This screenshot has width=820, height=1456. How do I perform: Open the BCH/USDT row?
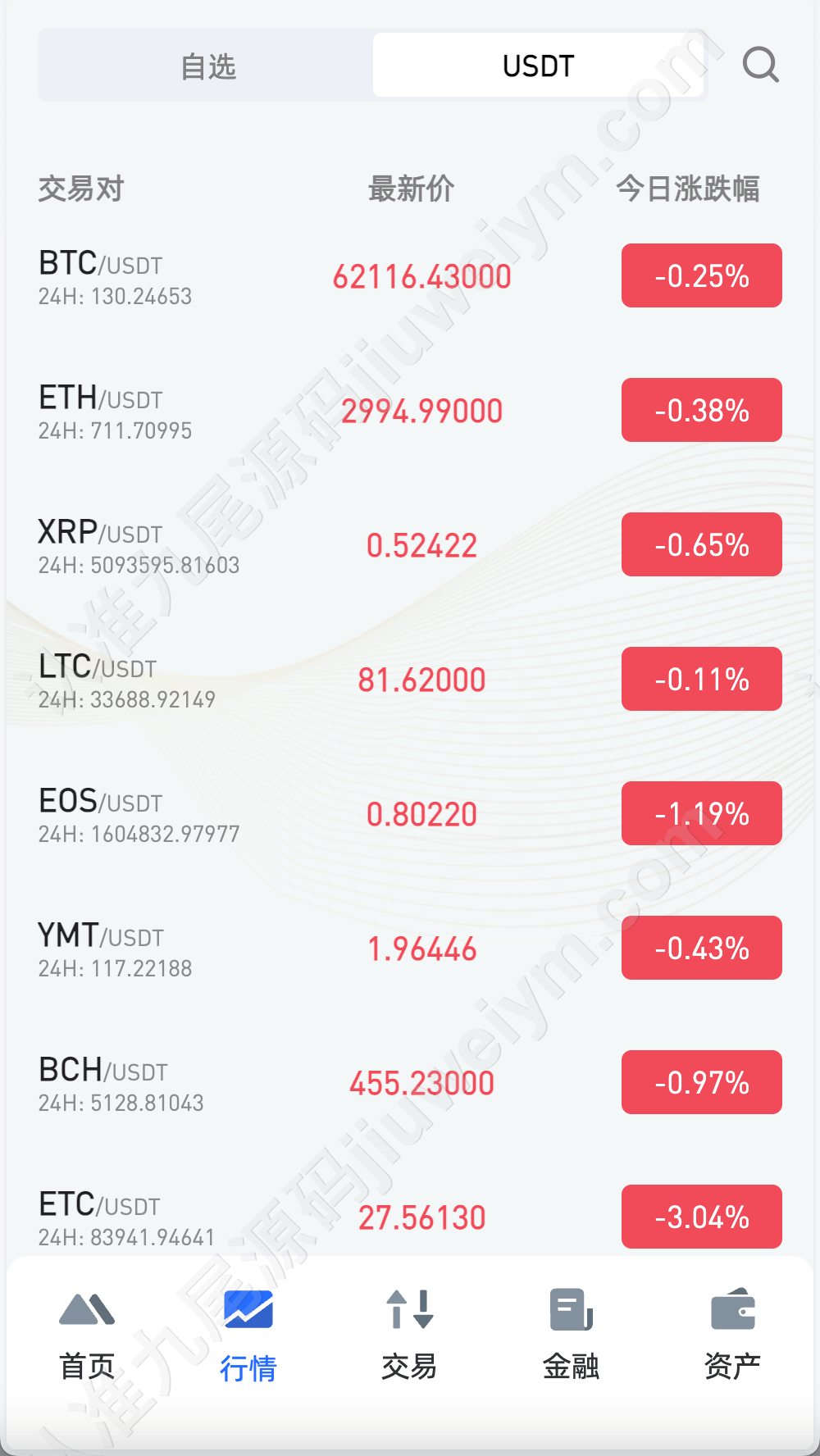410,1083
